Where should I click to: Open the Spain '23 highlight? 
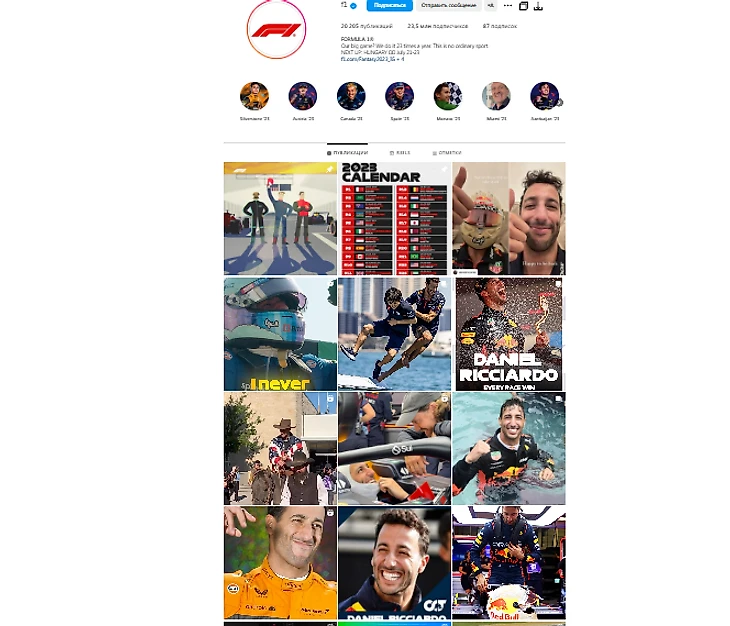click(x=399, y=96)
